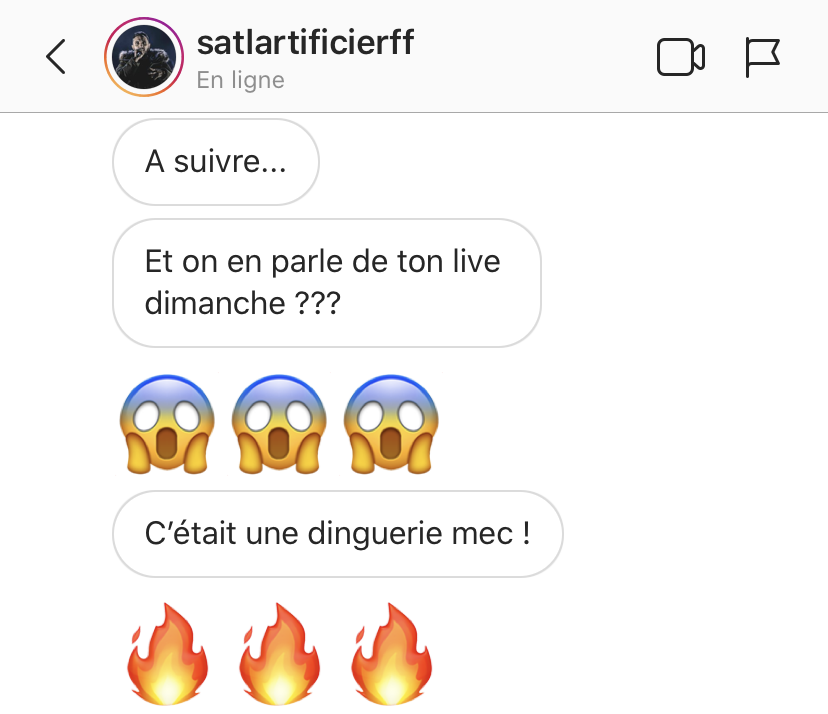
Task: Go back to the messages list
Action: (56, 57)
